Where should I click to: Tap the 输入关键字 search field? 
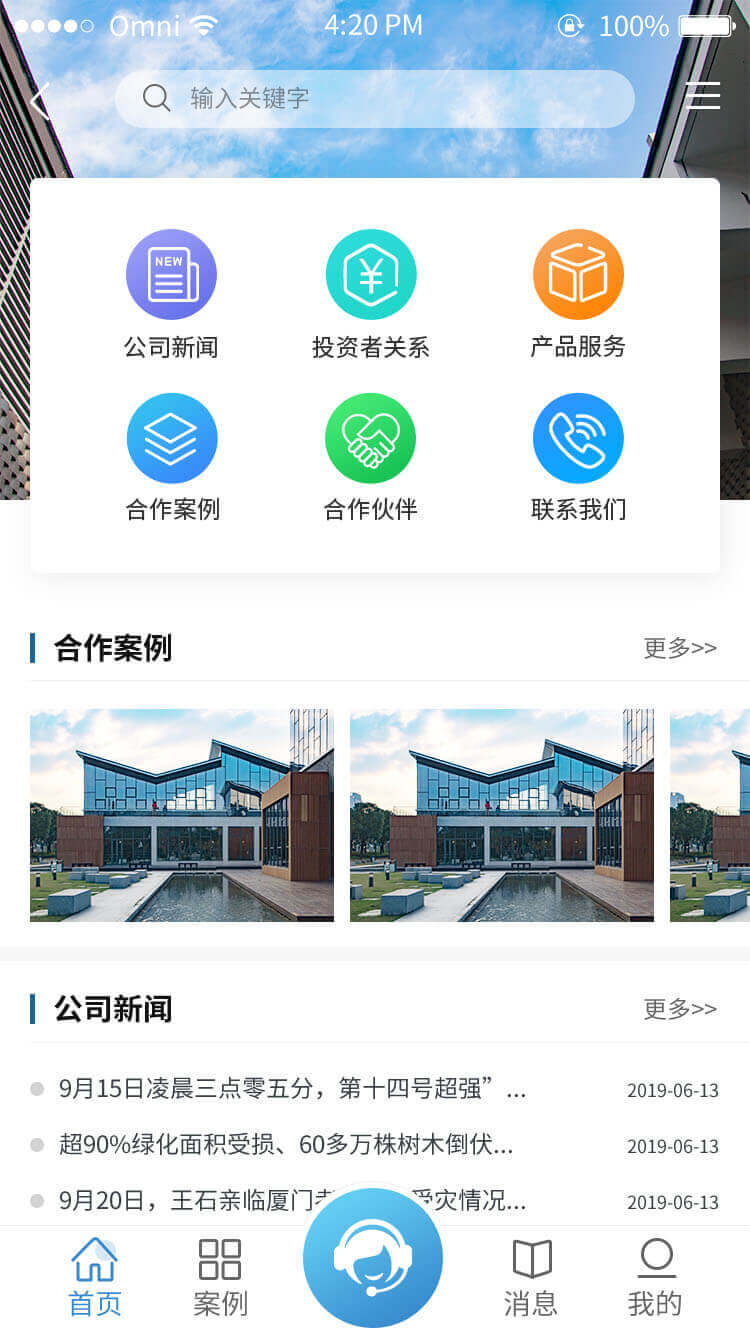pos(375,99)
